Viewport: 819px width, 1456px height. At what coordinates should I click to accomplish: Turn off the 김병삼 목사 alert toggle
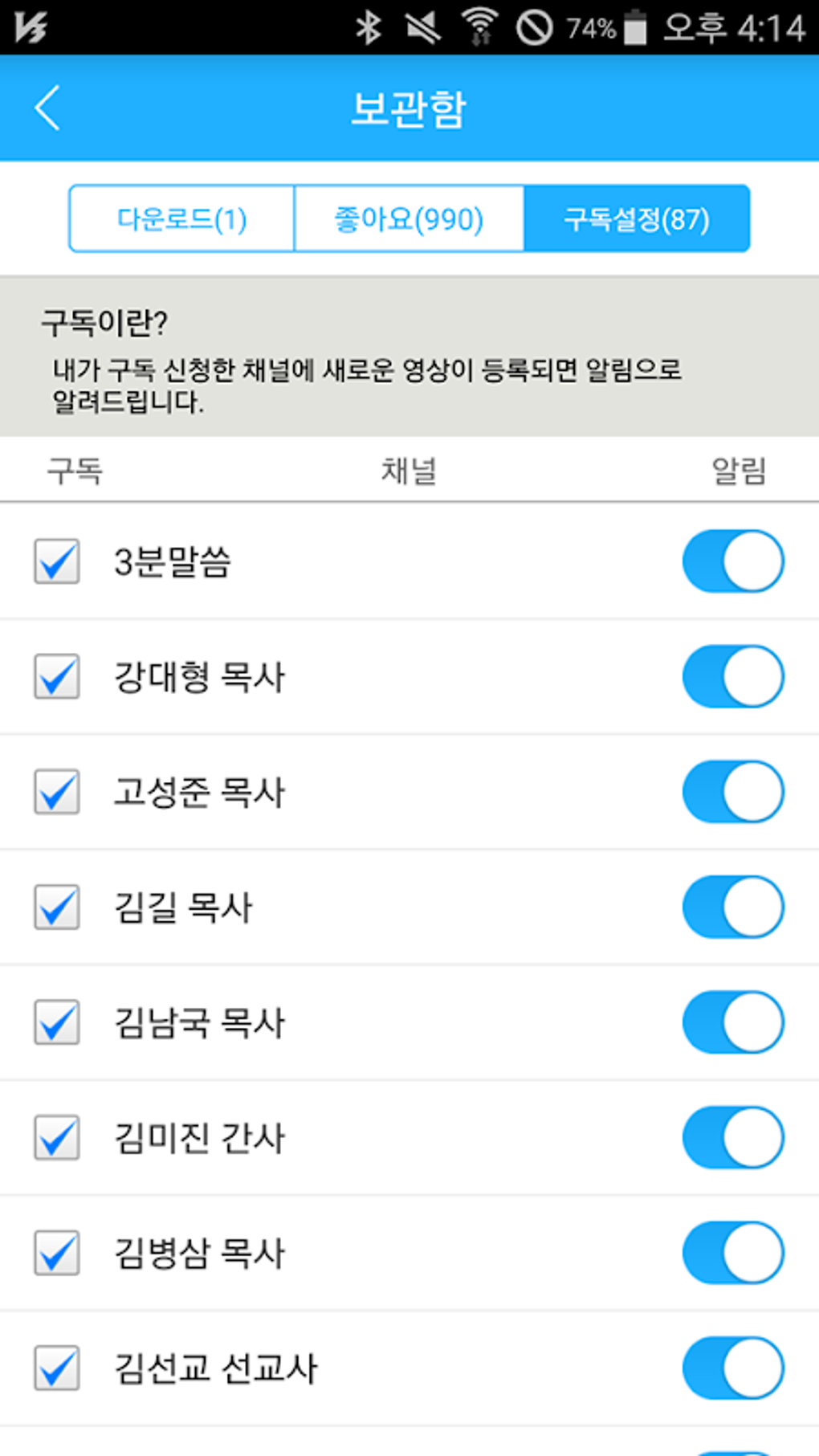pos(733,1253)
